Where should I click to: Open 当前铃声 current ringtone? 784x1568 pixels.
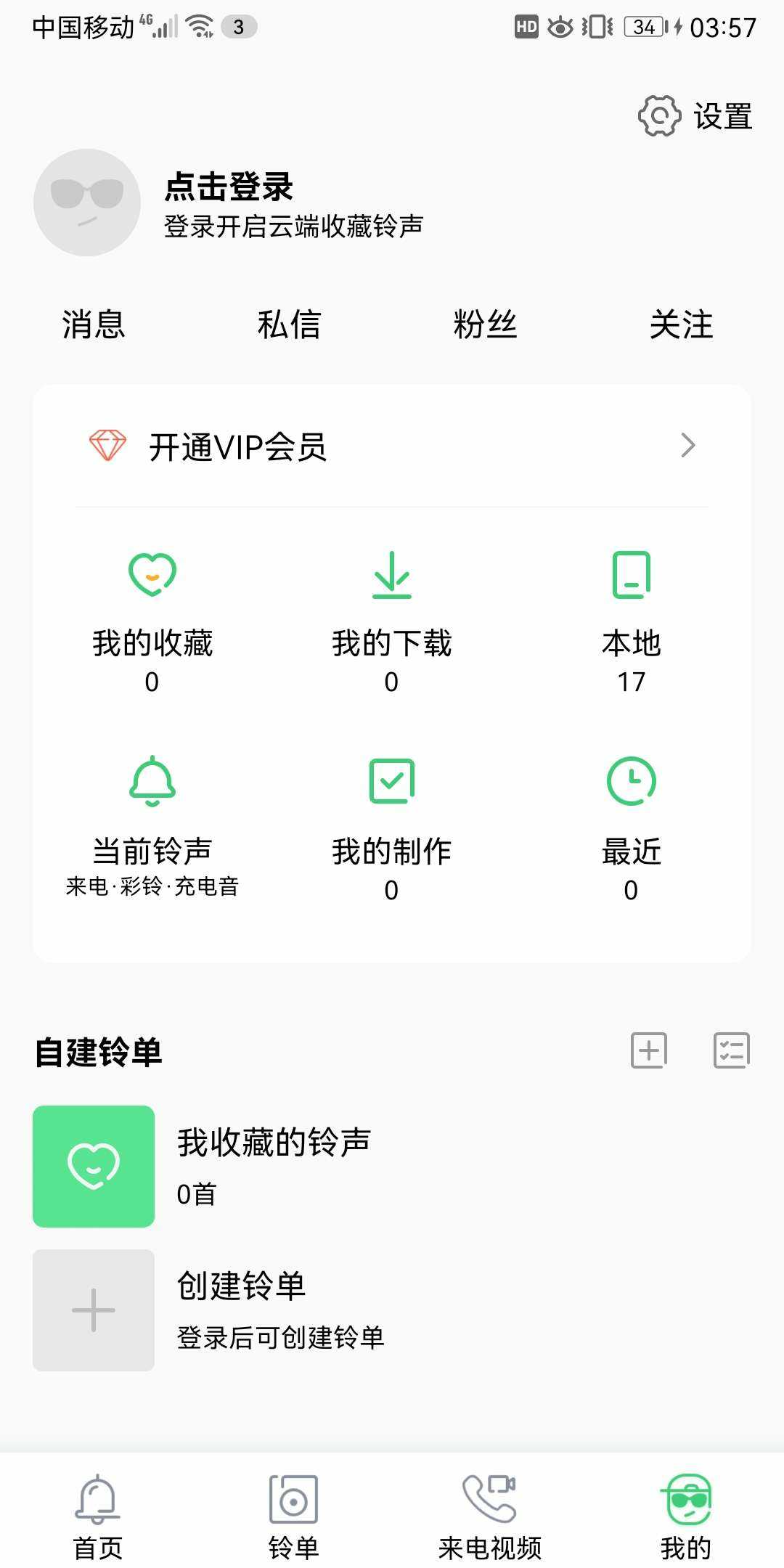(152, 827)
